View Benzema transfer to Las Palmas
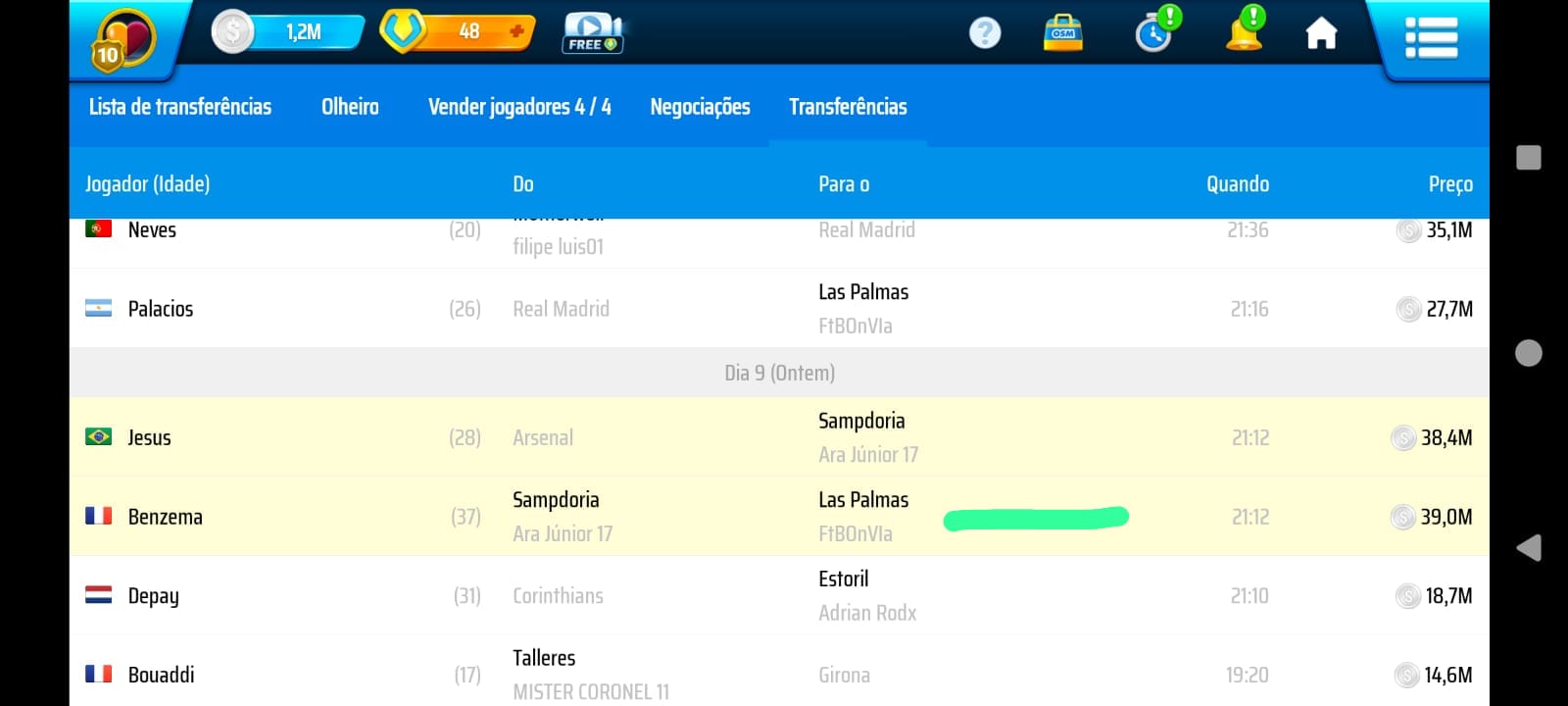This screenshot has height=706, width=1568. click(x=779, y=517)
